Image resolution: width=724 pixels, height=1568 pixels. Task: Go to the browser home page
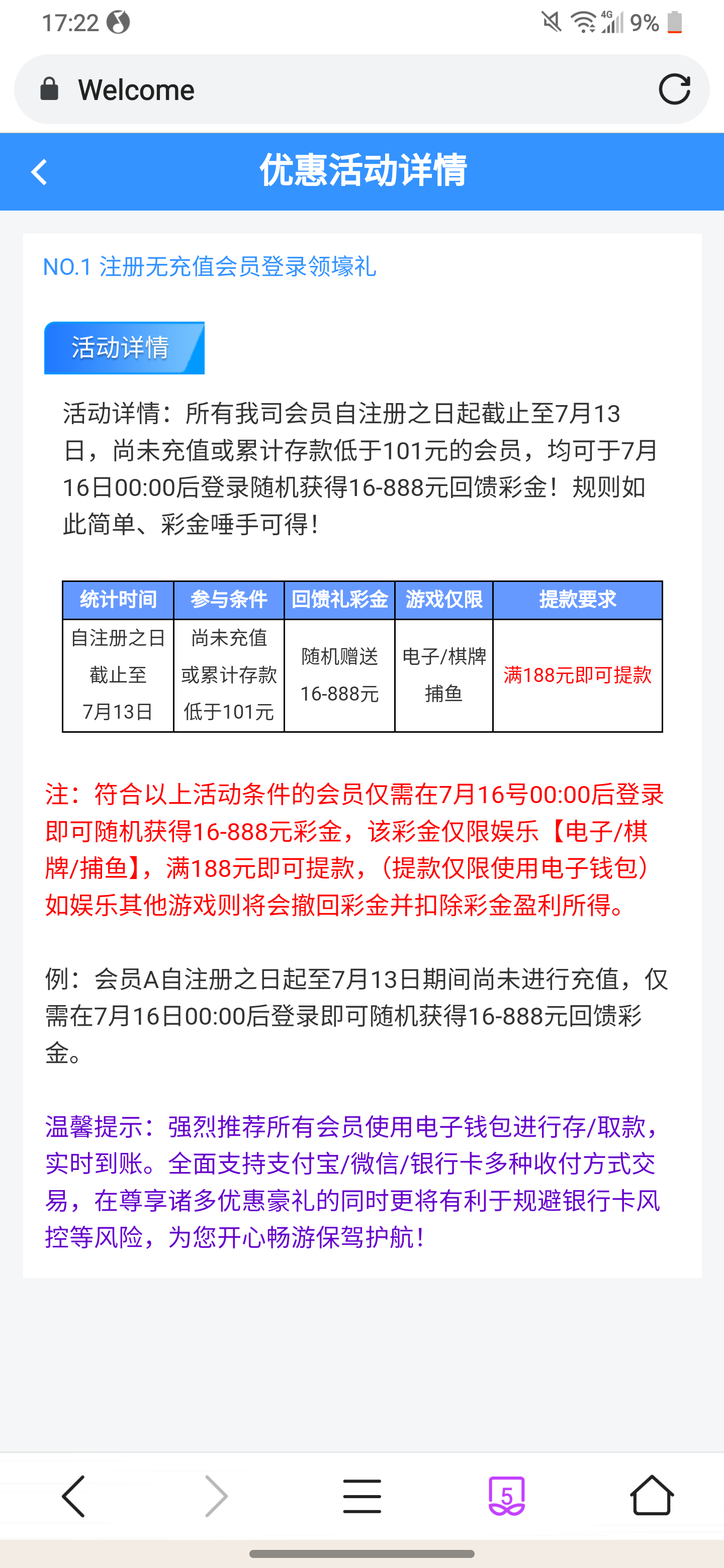[651, 1496]
